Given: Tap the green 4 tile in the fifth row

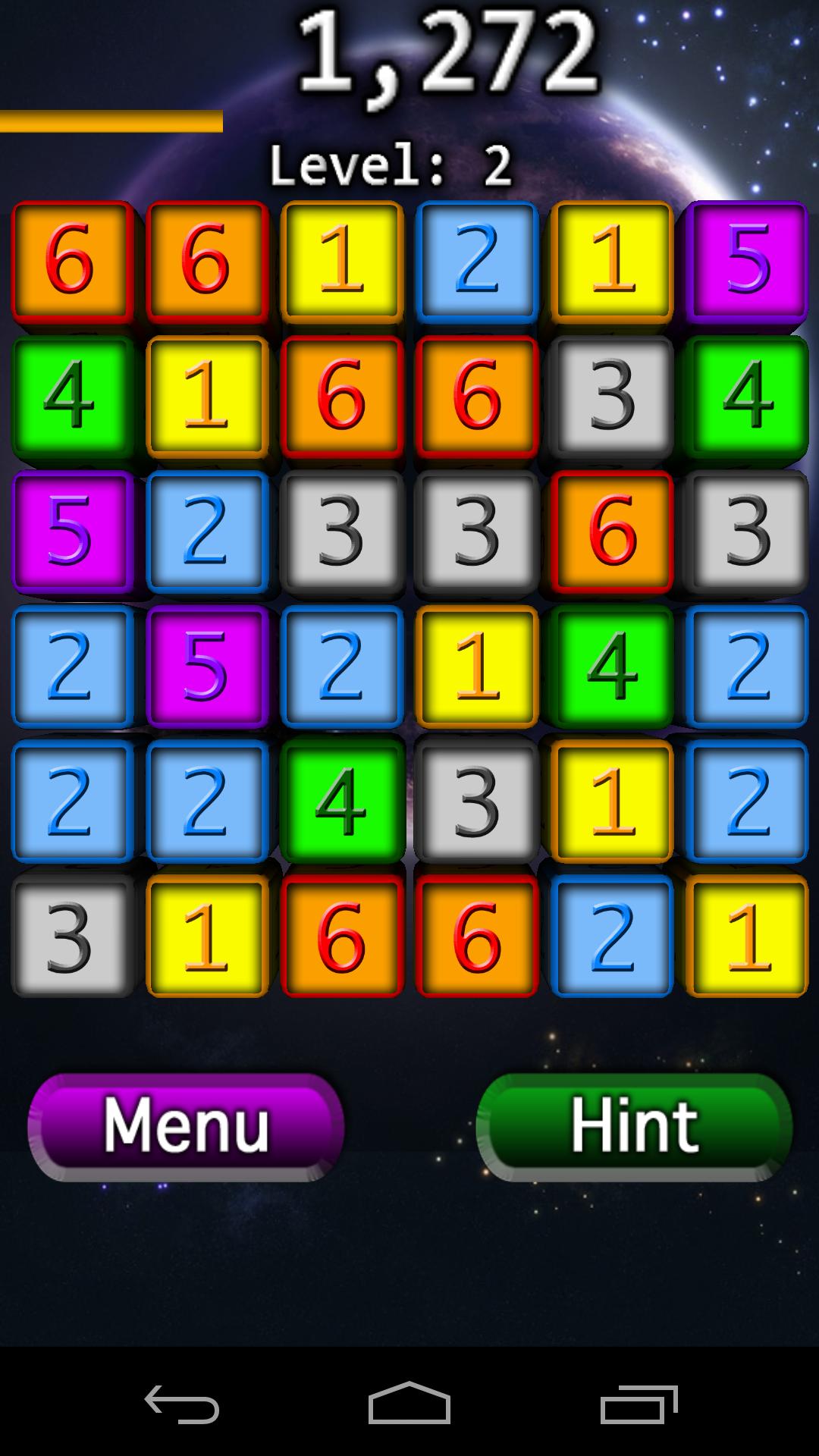Looking at the screenshot, I should tap(342, 802).
